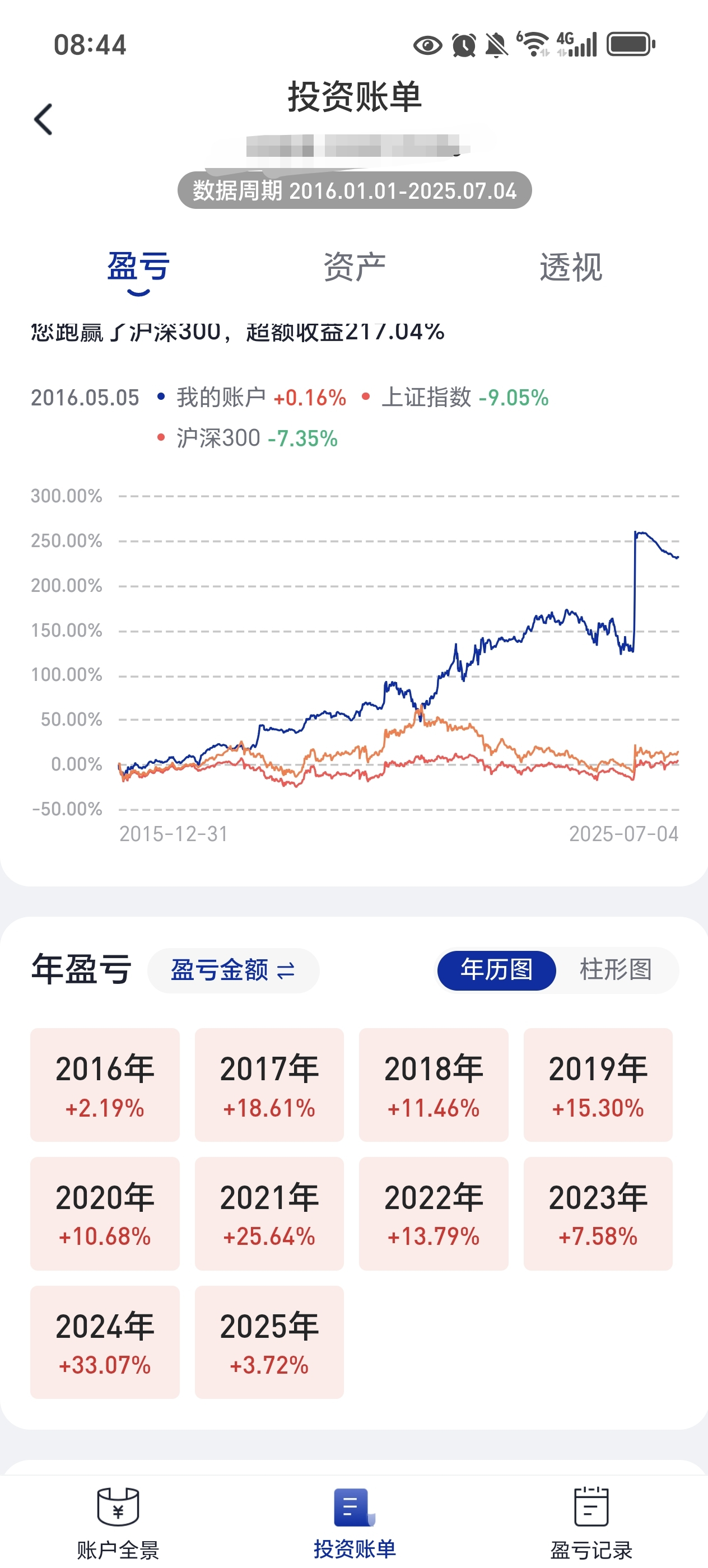Open the 2016年 yearly profit card
This screenshot has width=708, height=1568.
coord(105,1085)
